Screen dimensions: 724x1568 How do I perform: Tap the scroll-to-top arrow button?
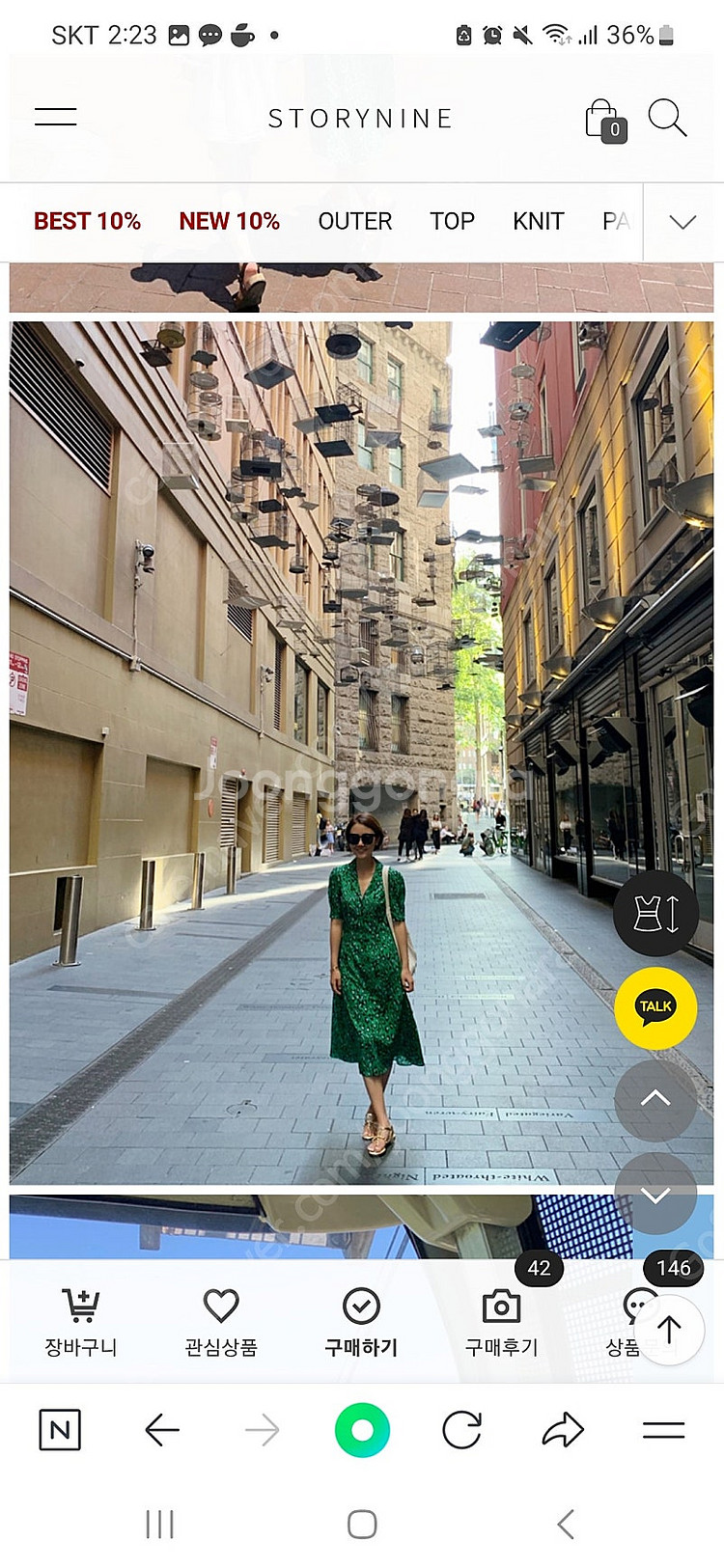(669, 1330)
